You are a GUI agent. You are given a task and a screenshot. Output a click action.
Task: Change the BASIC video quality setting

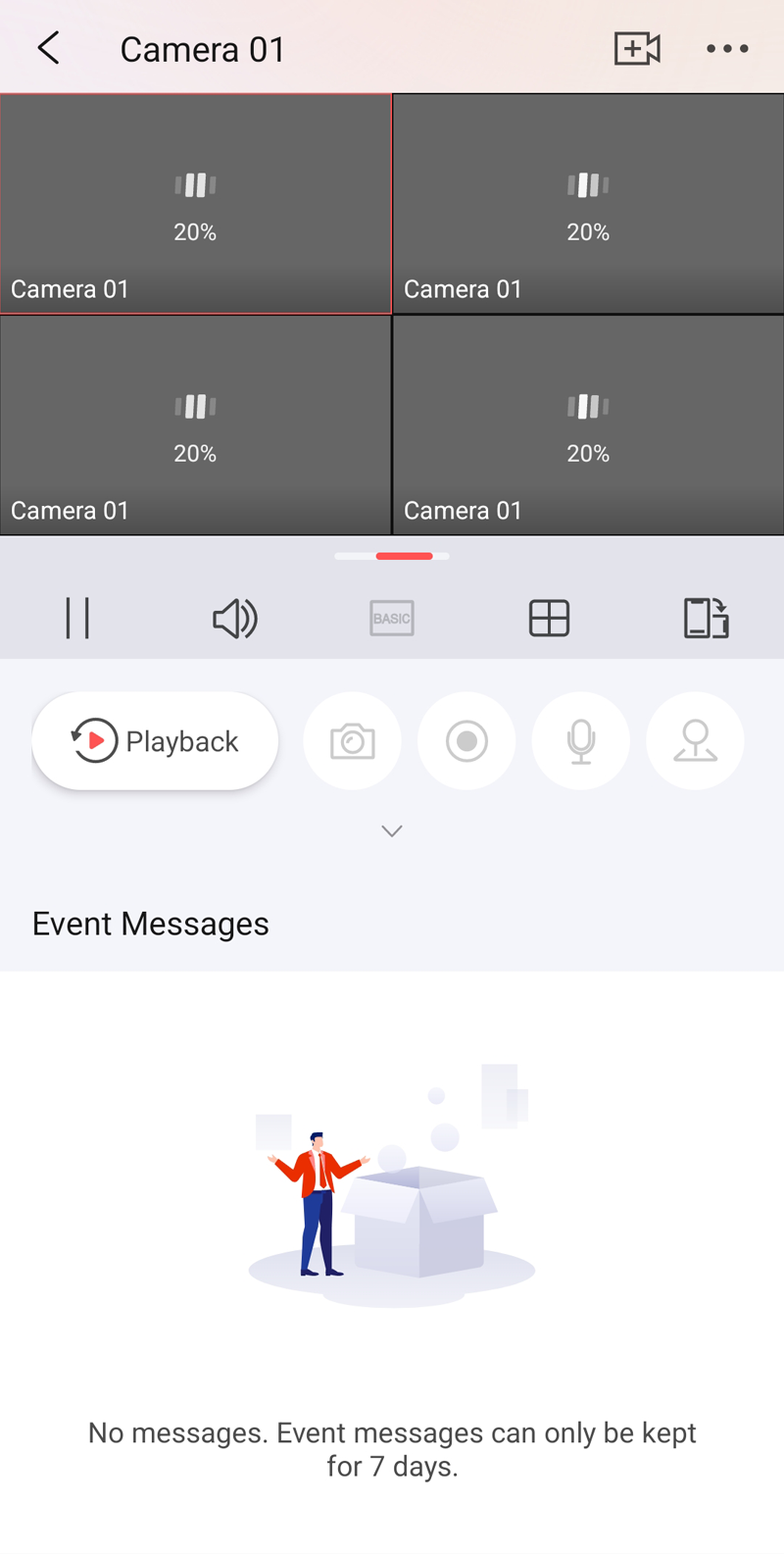pyautogui.click(x=392, y=619)
